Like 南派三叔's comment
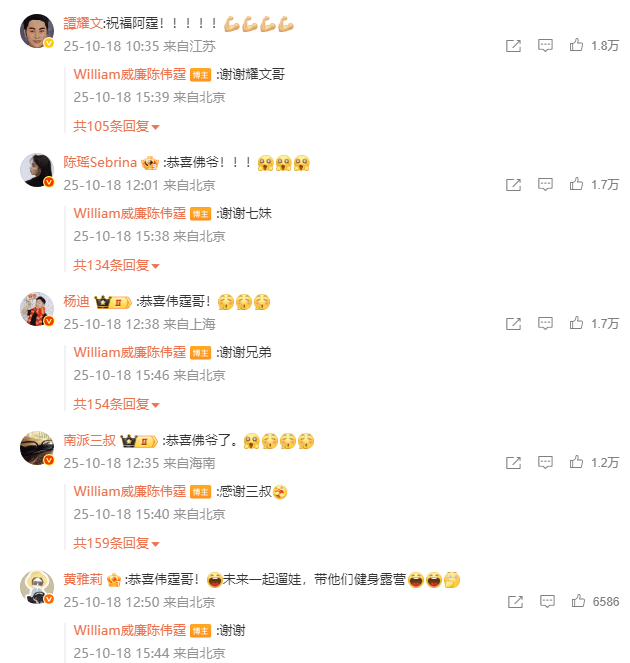 click(577, 463)
